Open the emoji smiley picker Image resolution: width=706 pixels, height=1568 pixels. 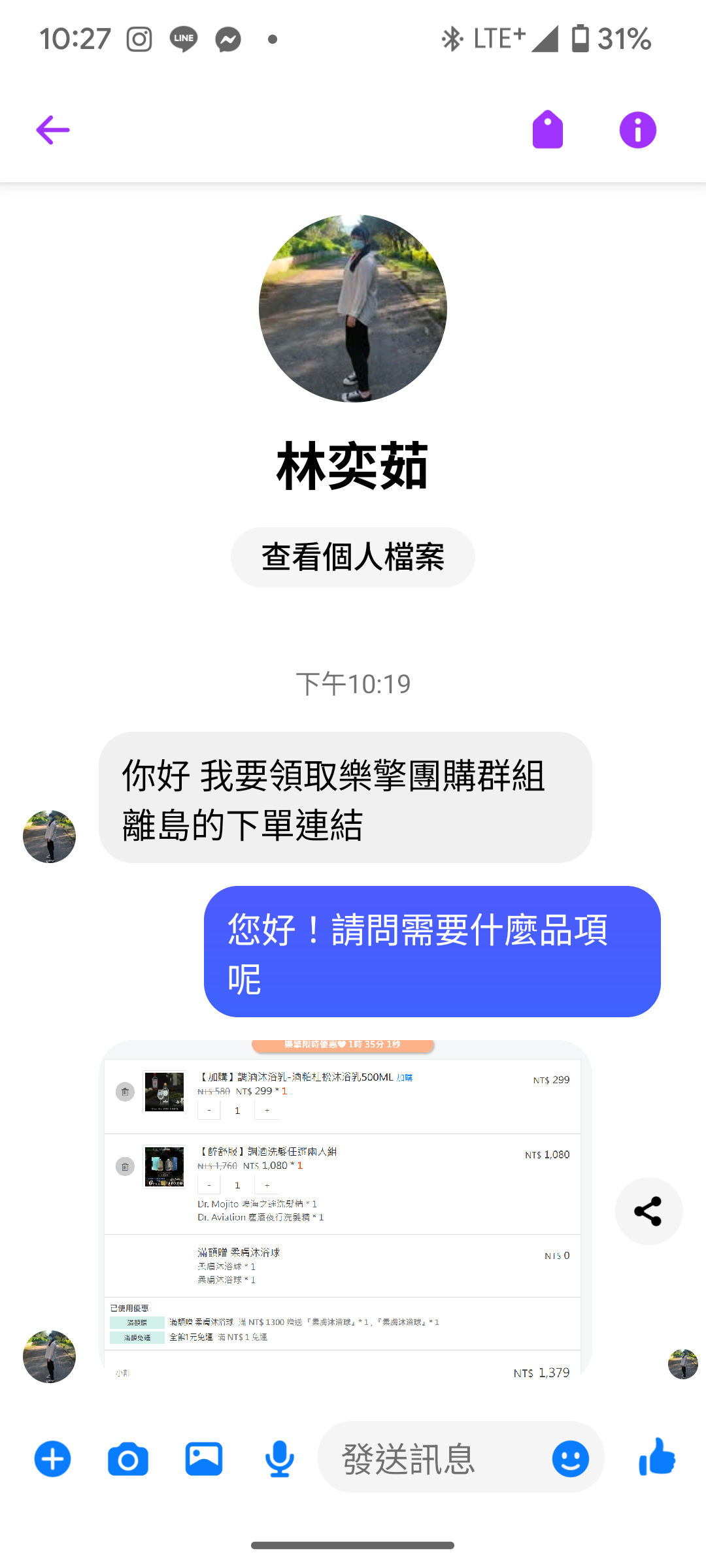coord(570,1459)
